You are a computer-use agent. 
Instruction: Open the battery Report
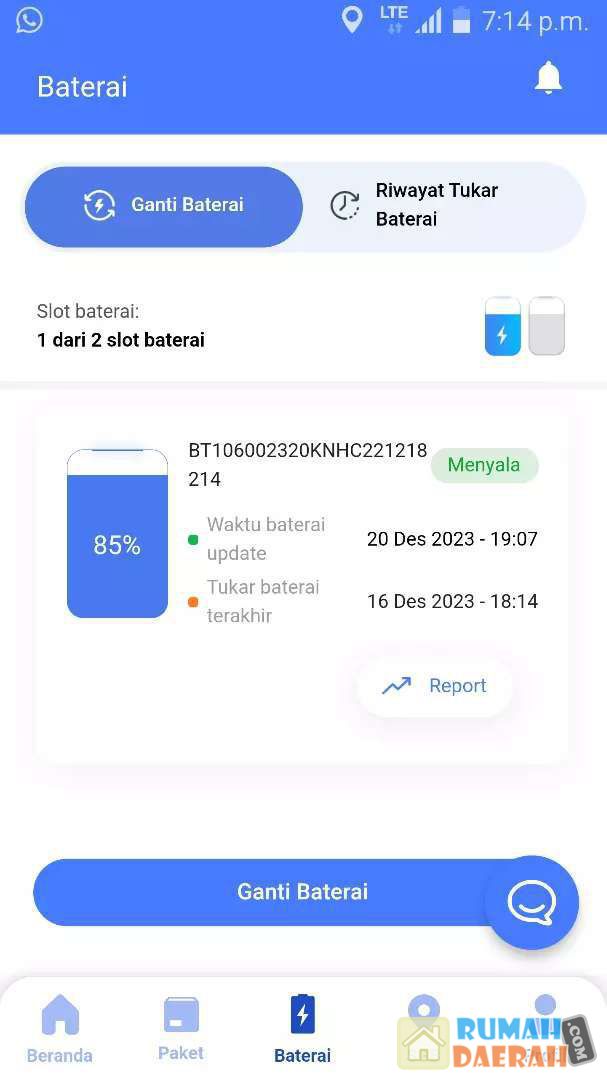click(x=435, y=686)
